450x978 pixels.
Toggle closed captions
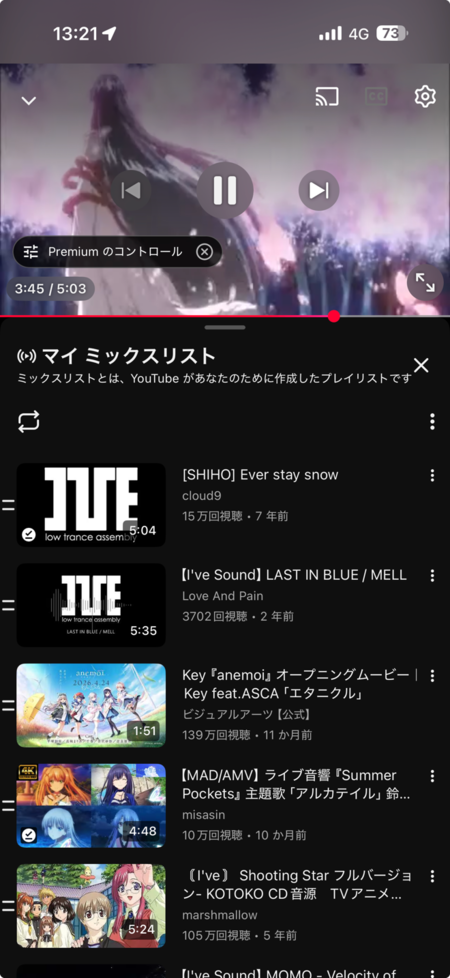coord(376,97)
